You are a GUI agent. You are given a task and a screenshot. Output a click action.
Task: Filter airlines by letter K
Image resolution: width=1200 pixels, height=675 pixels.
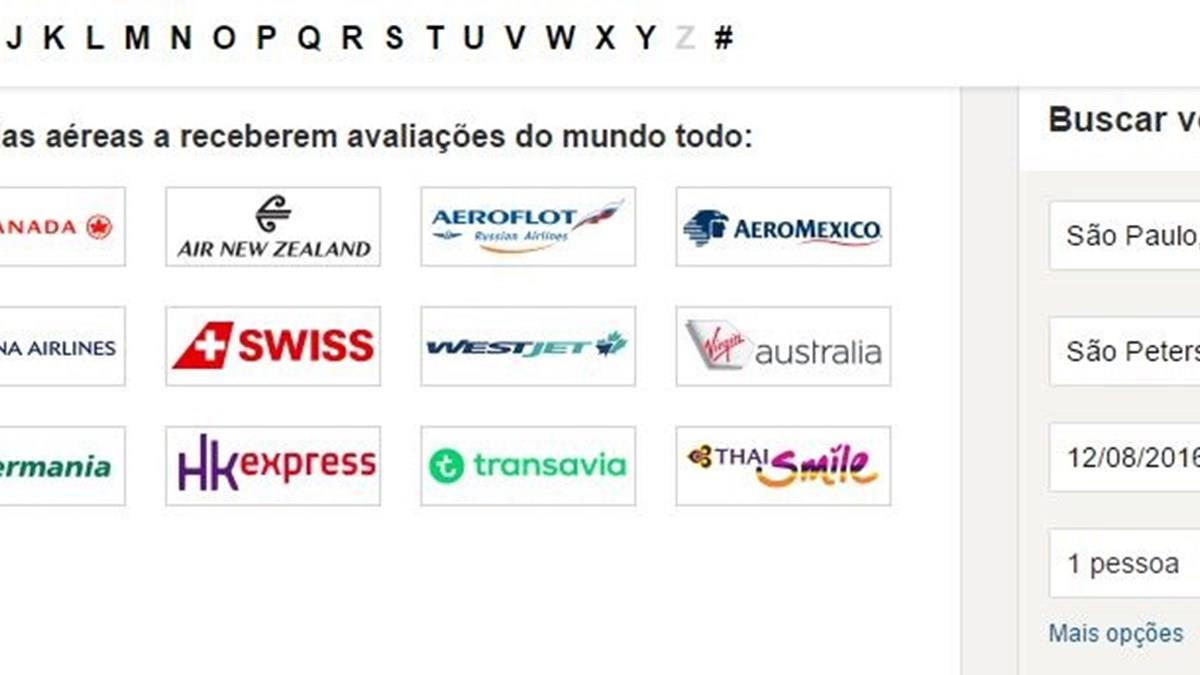[x=53, y=38]
